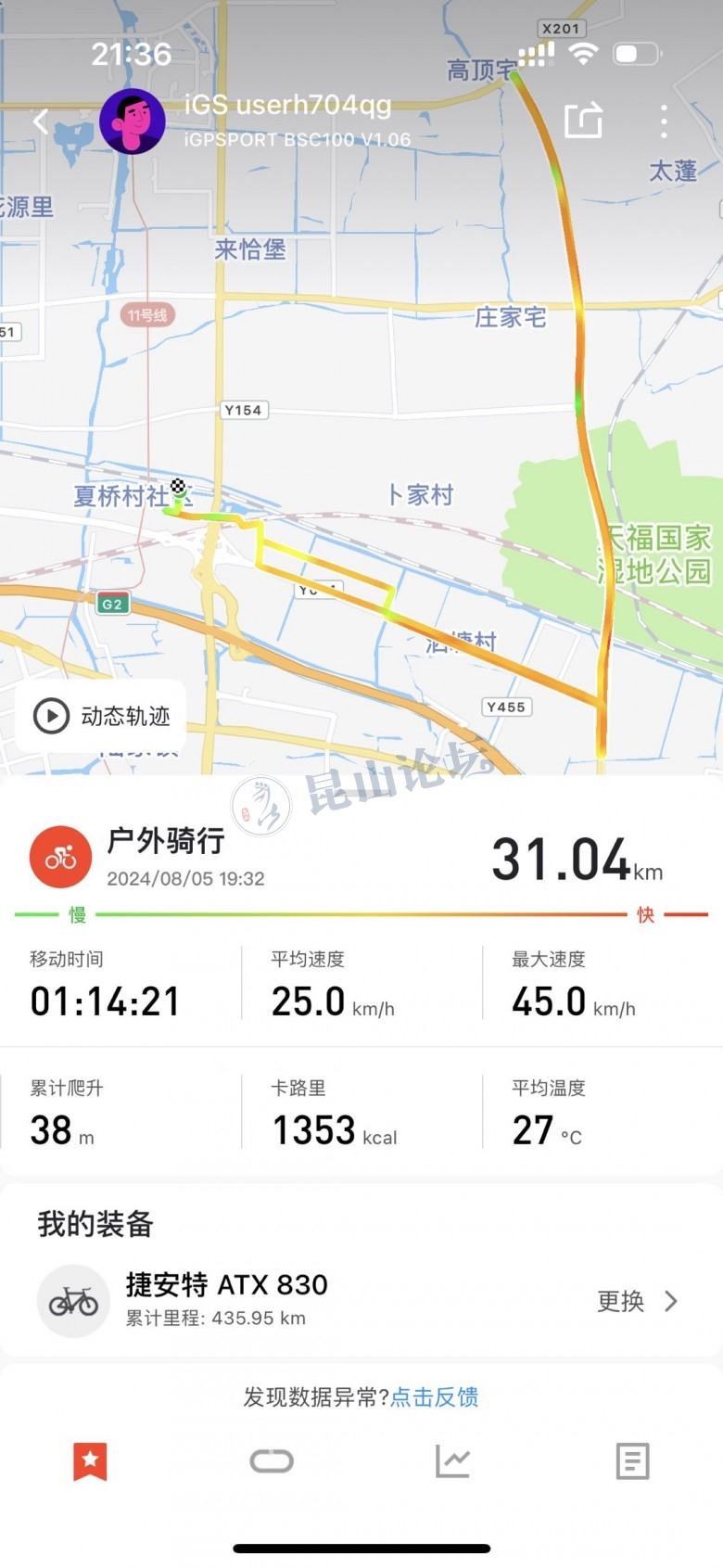
Task: Switch to the lap loop tab
Action: click(x=272, y=1461)
